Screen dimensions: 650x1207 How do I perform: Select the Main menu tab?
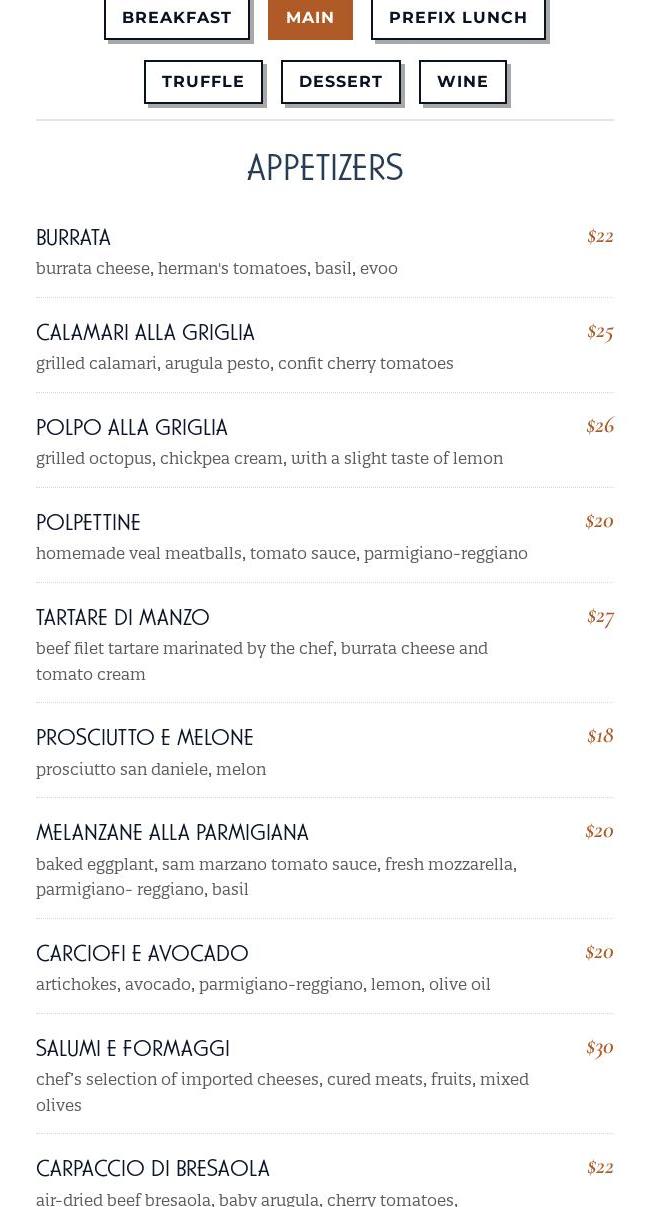point(310,18)
